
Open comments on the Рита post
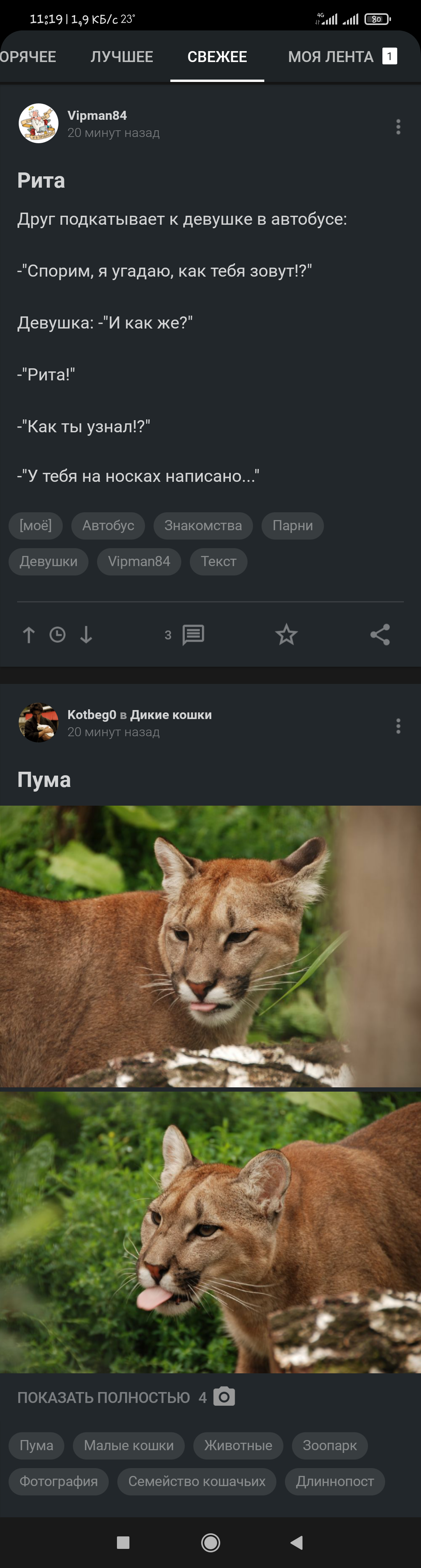tap(192, 635)
